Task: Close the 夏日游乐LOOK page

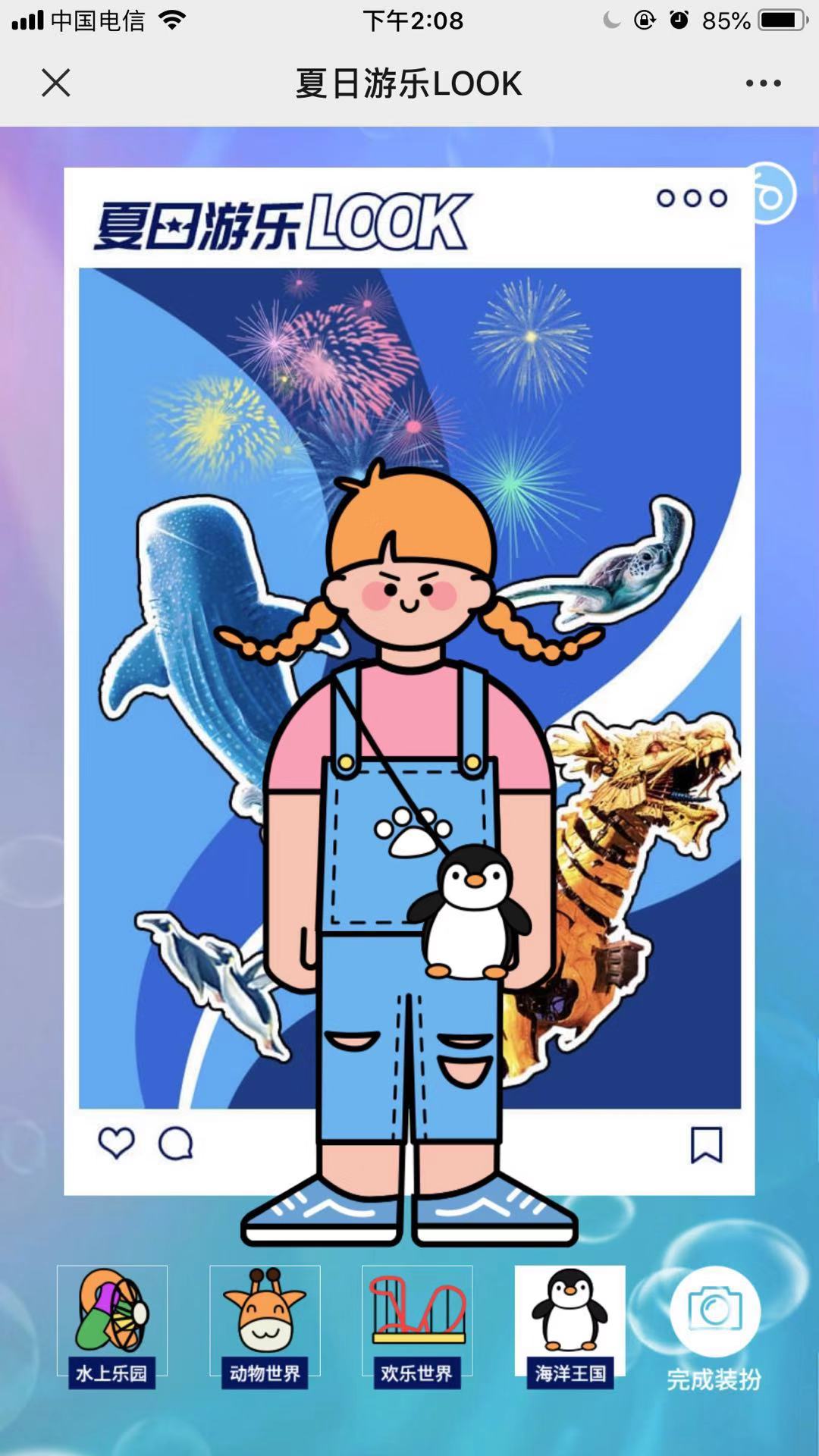Action: (56, 83)
